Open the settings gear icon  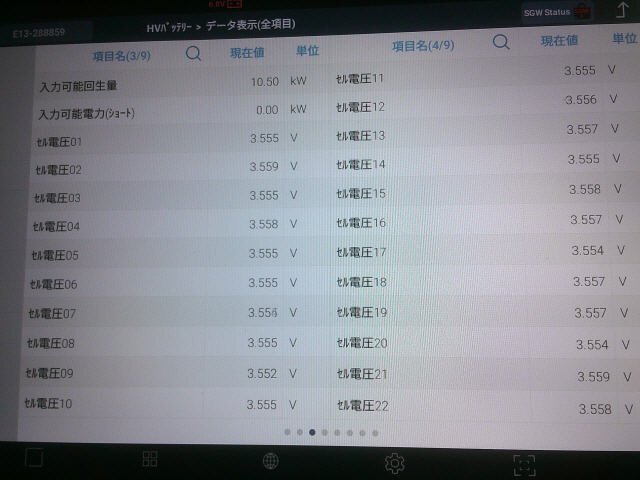pyautogui.click(x=394, y=462)
